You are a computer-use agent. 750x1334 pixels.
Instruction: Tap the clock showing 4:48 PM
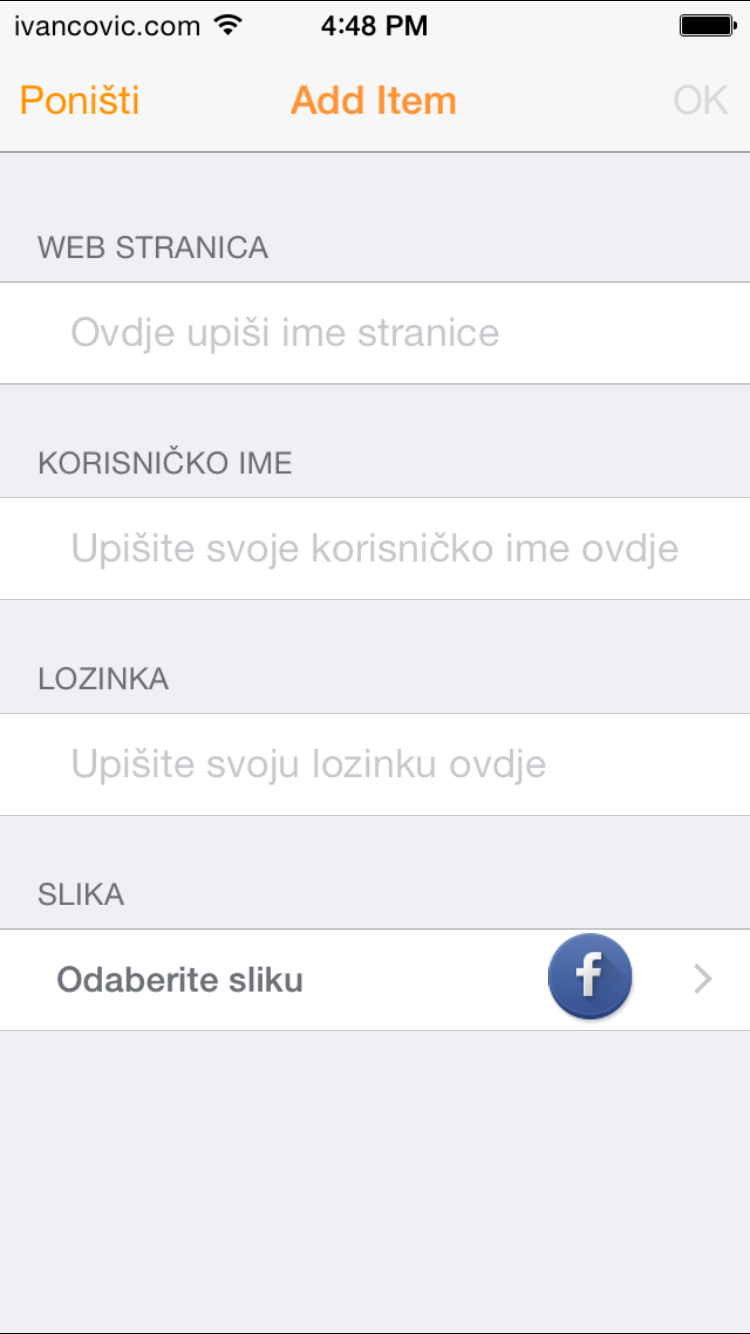click(374, 25)
